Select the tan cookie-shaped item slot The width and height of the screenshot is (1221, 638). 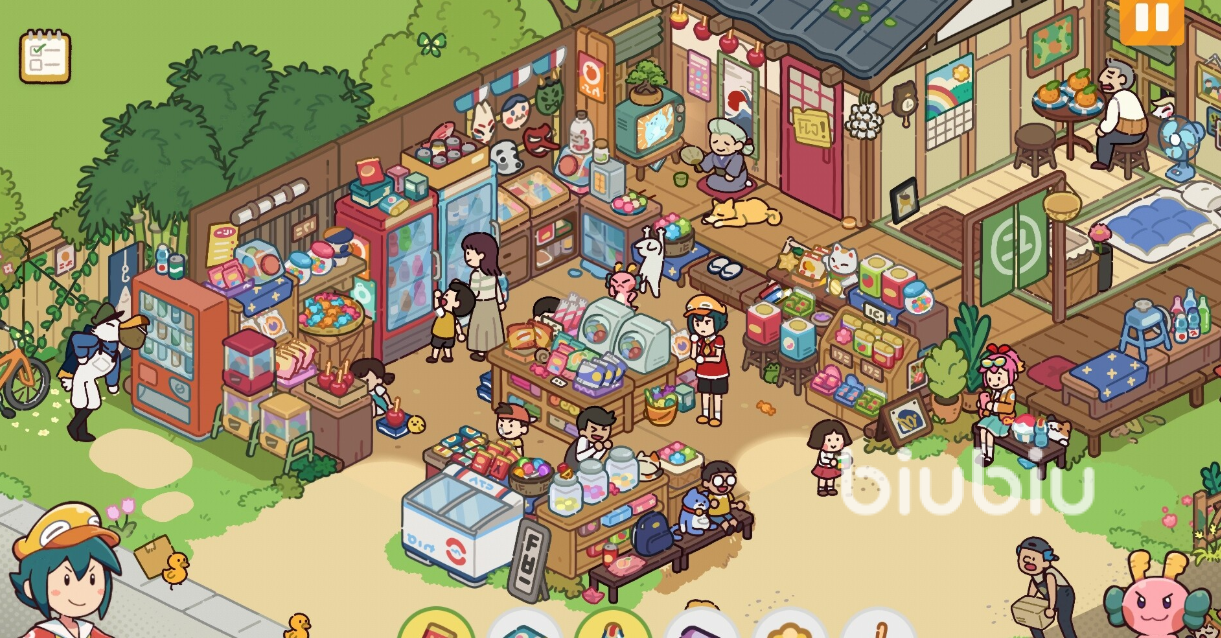coord(789,627)
